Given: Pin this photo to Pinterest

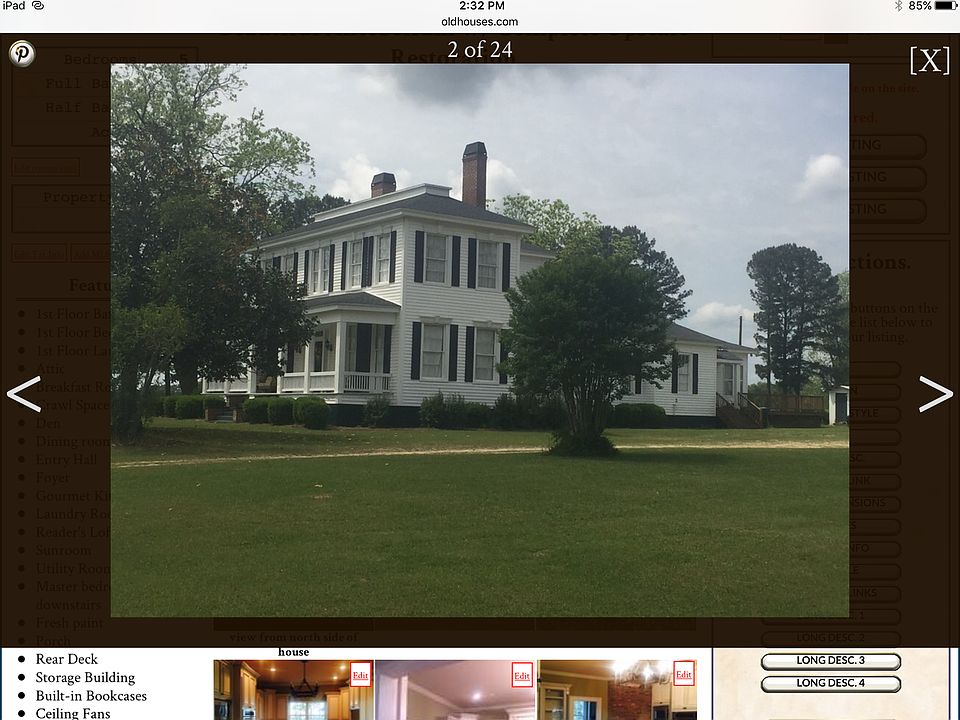Looking at the screenshot, I should point(21,54).
